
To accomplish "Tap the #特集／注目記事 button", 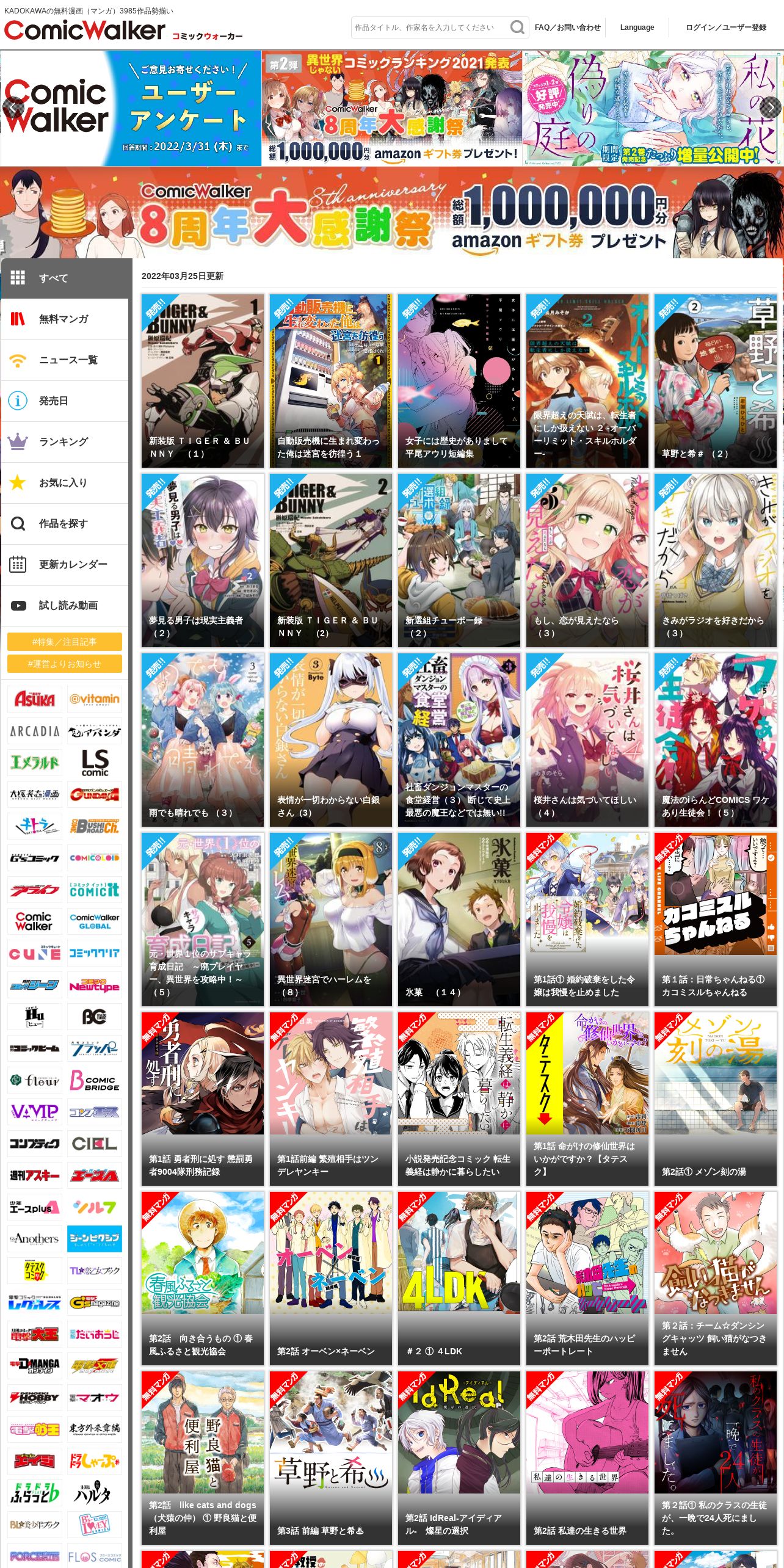I will (65, 642).
